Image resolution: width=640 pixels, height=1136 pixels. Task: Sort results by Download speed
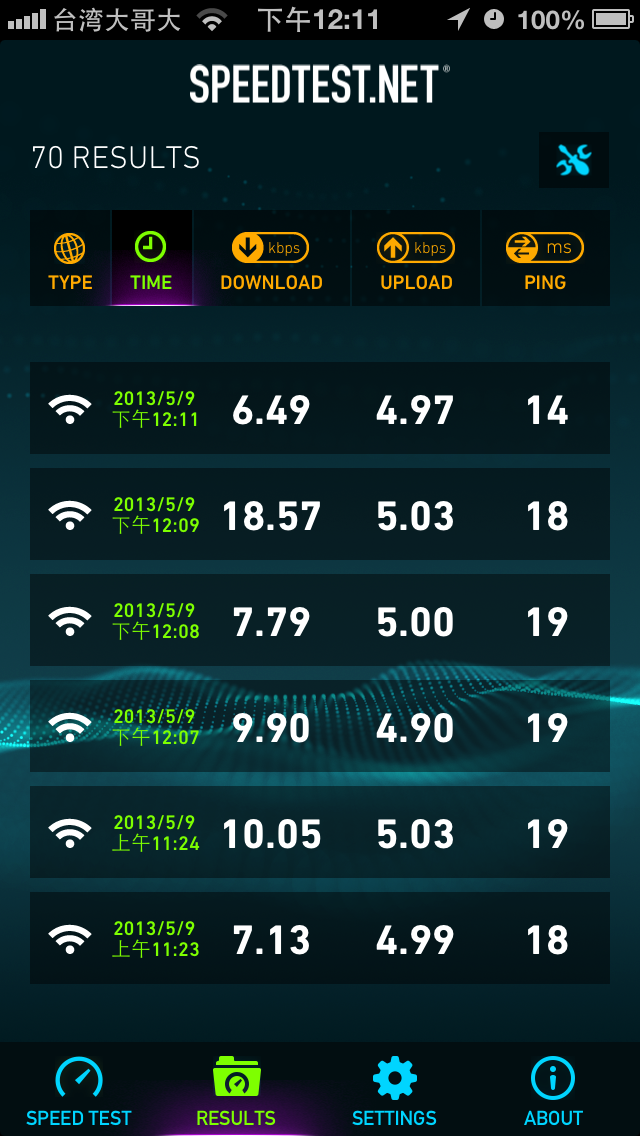(271, 259)
